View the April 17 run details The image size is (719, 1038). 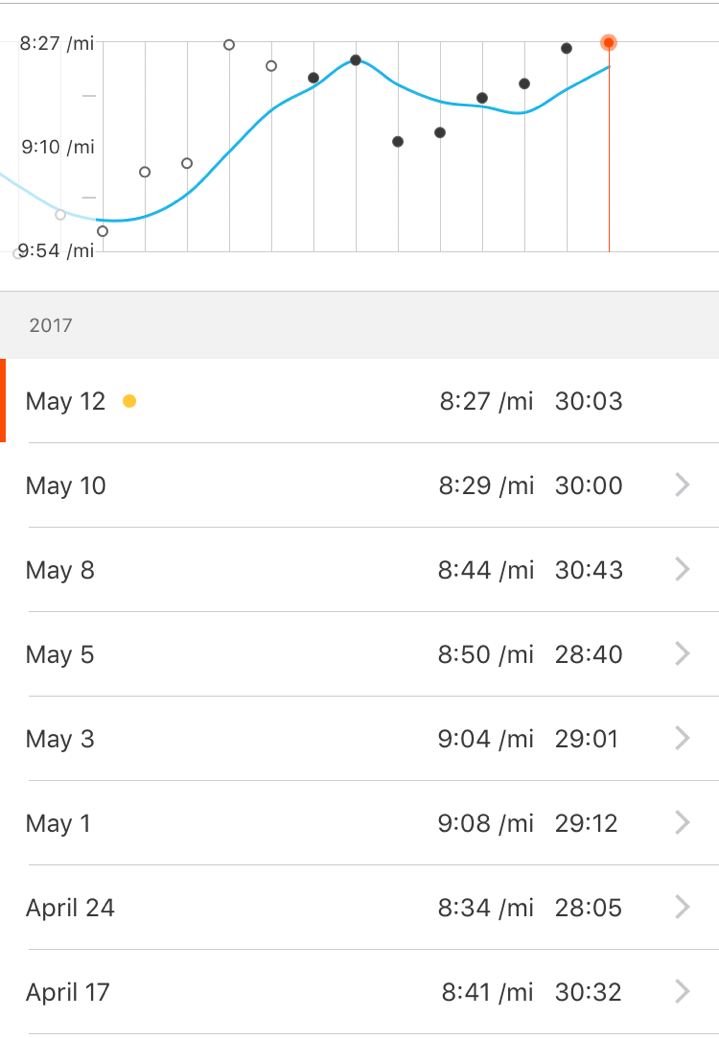[360, 992]
